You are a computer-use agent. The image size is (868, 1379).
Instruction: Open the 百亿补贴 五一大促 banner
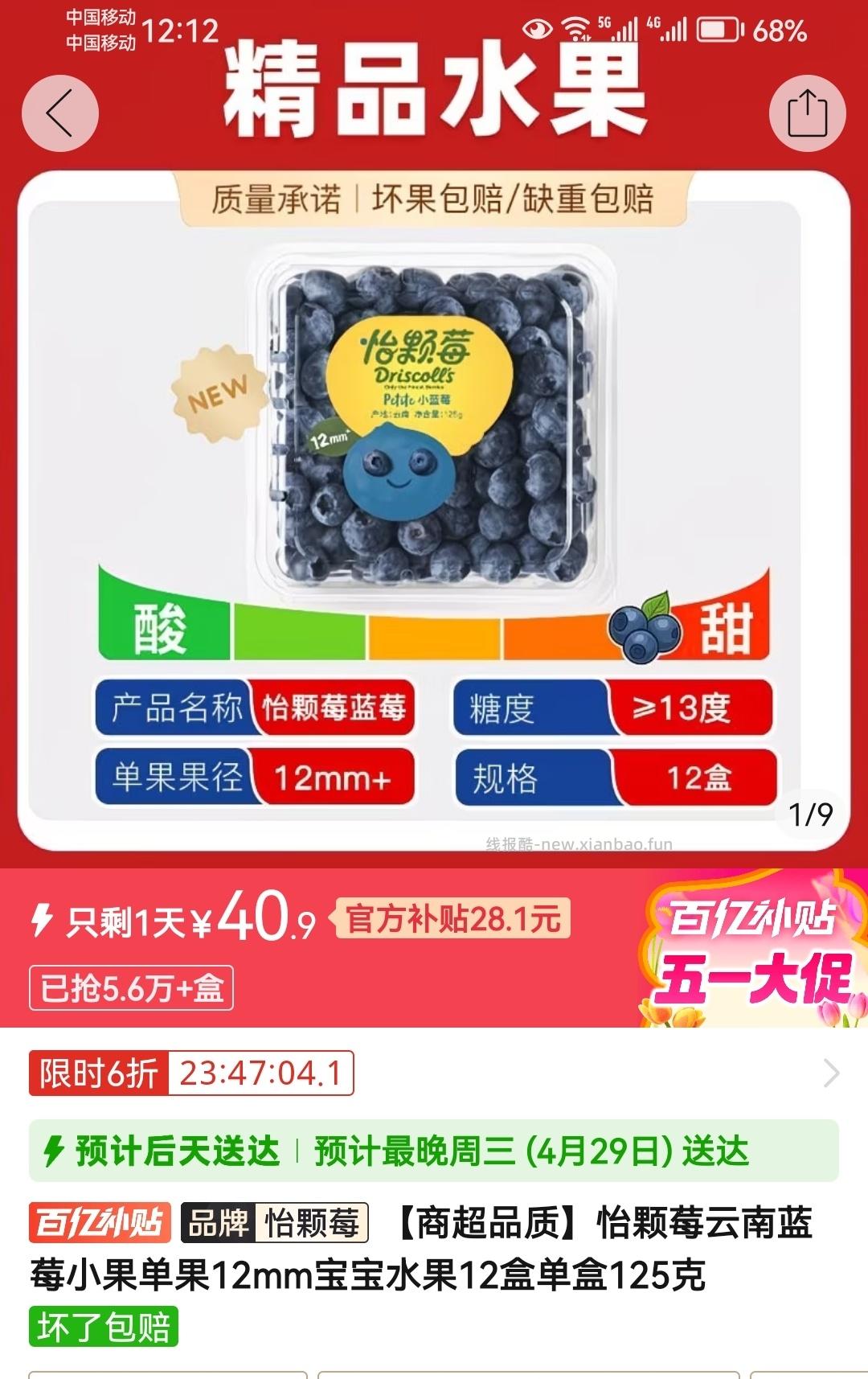point(752,949)
